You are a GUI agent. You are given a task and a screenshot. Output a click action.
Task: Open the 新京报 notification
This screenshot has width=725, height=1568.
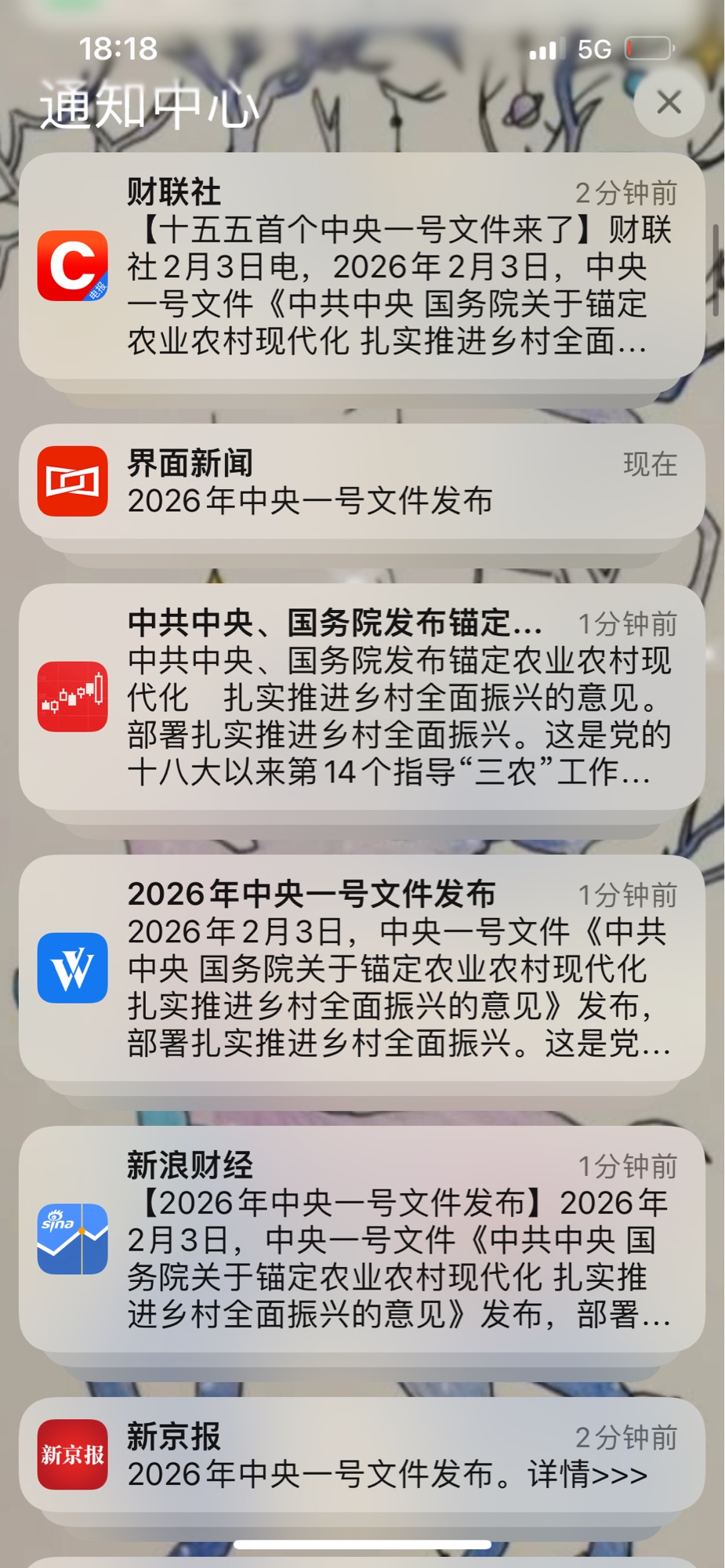point(362,1455)
